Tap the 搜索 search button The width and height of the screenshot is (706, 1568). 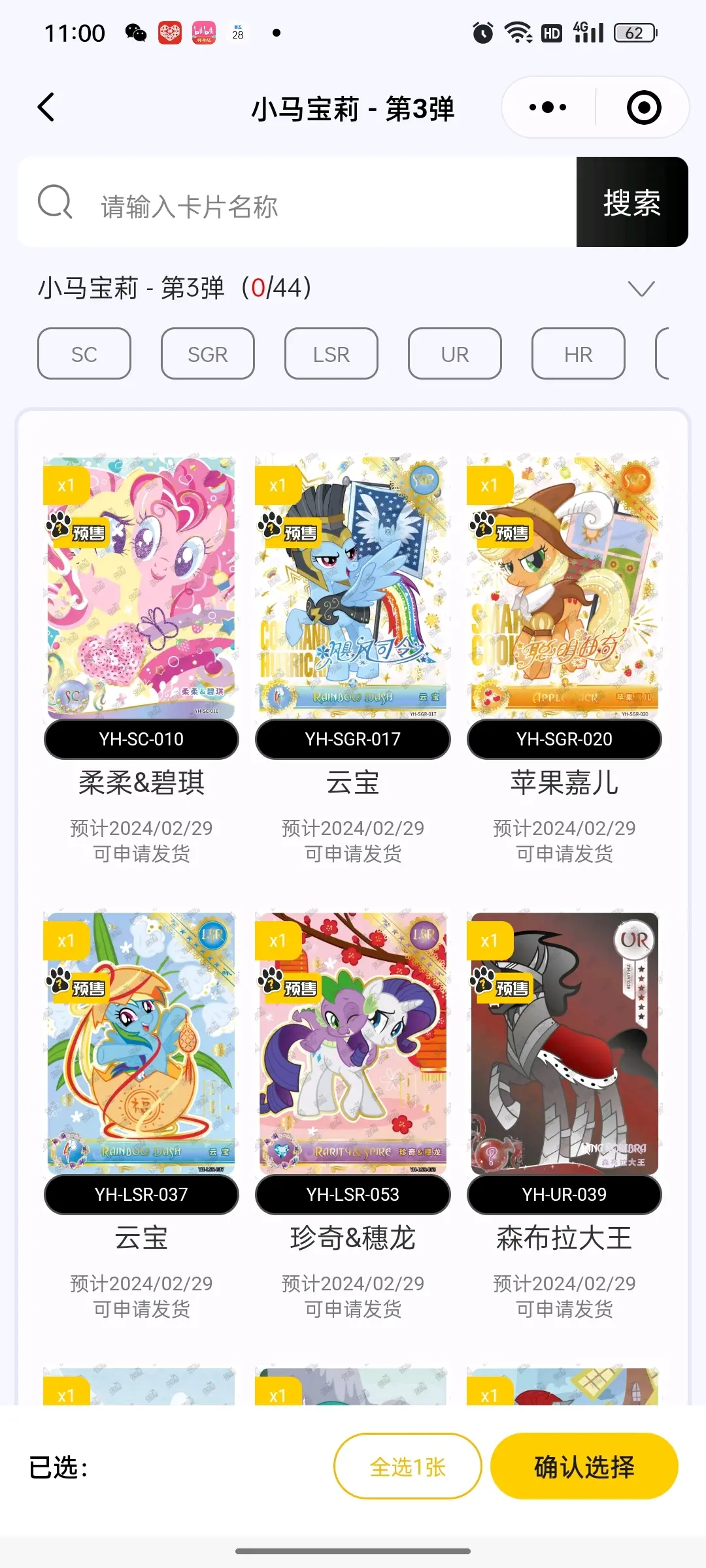631,203
